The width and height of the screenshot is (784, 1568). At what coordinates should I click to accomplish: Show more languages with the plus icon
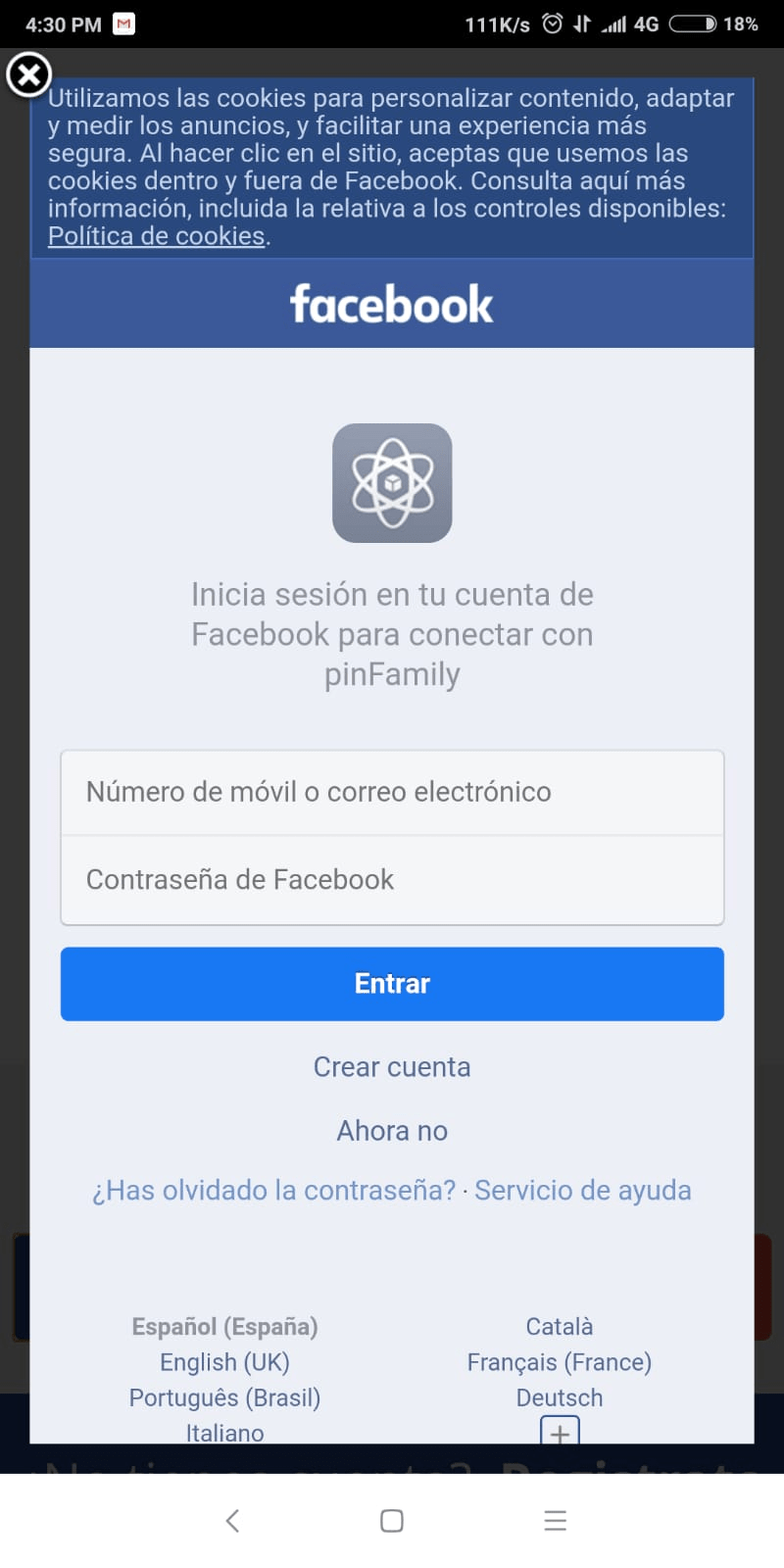pos(560,1432)
